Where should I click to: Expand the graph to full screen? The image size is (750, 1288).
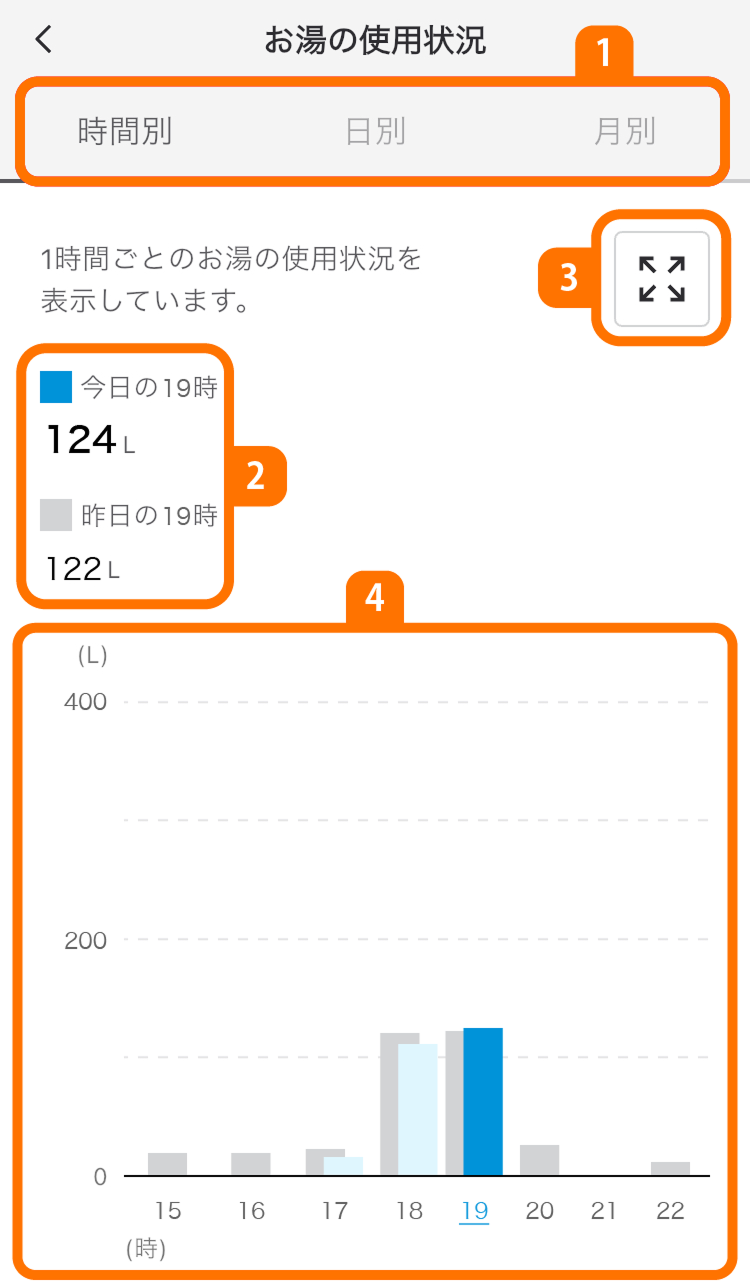(x=662, y=279)
